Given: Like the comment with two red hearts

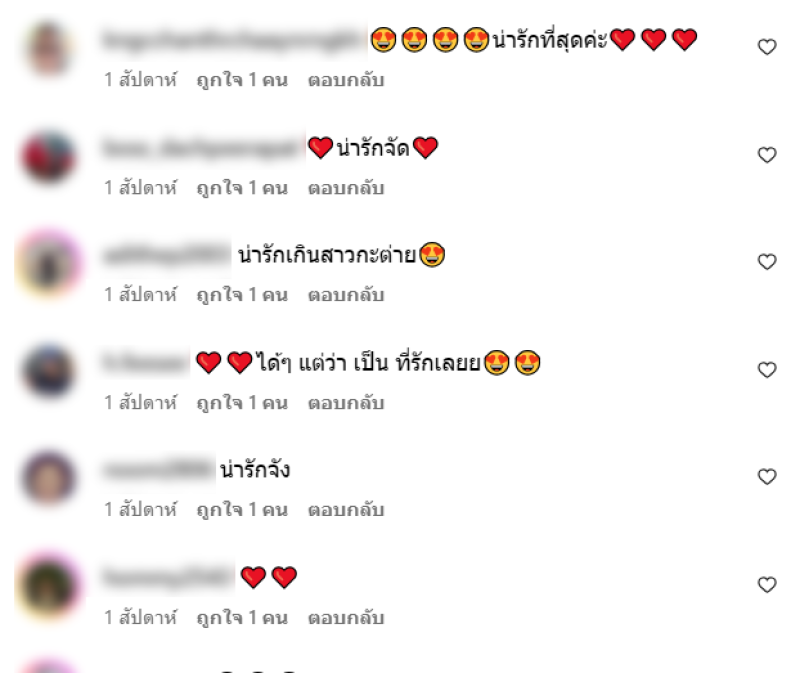Looking at the screenshot, I should tap(767, 585).
